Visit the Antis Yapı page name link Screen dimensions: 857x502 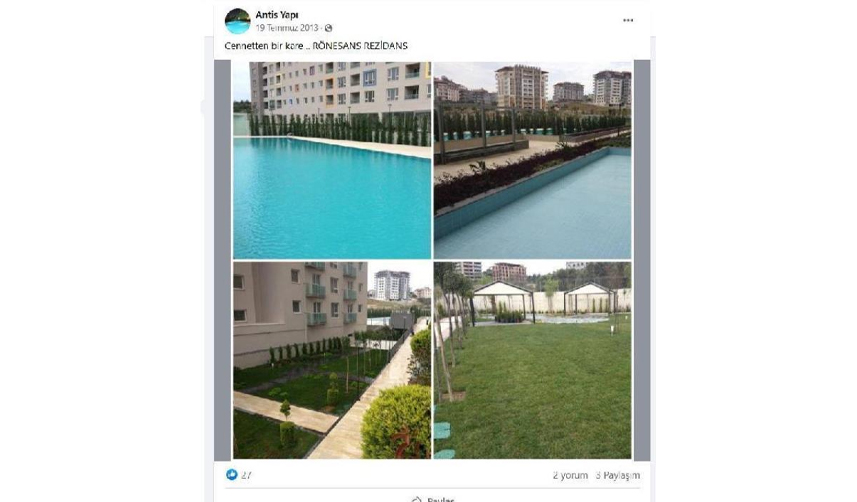point(276,15)
